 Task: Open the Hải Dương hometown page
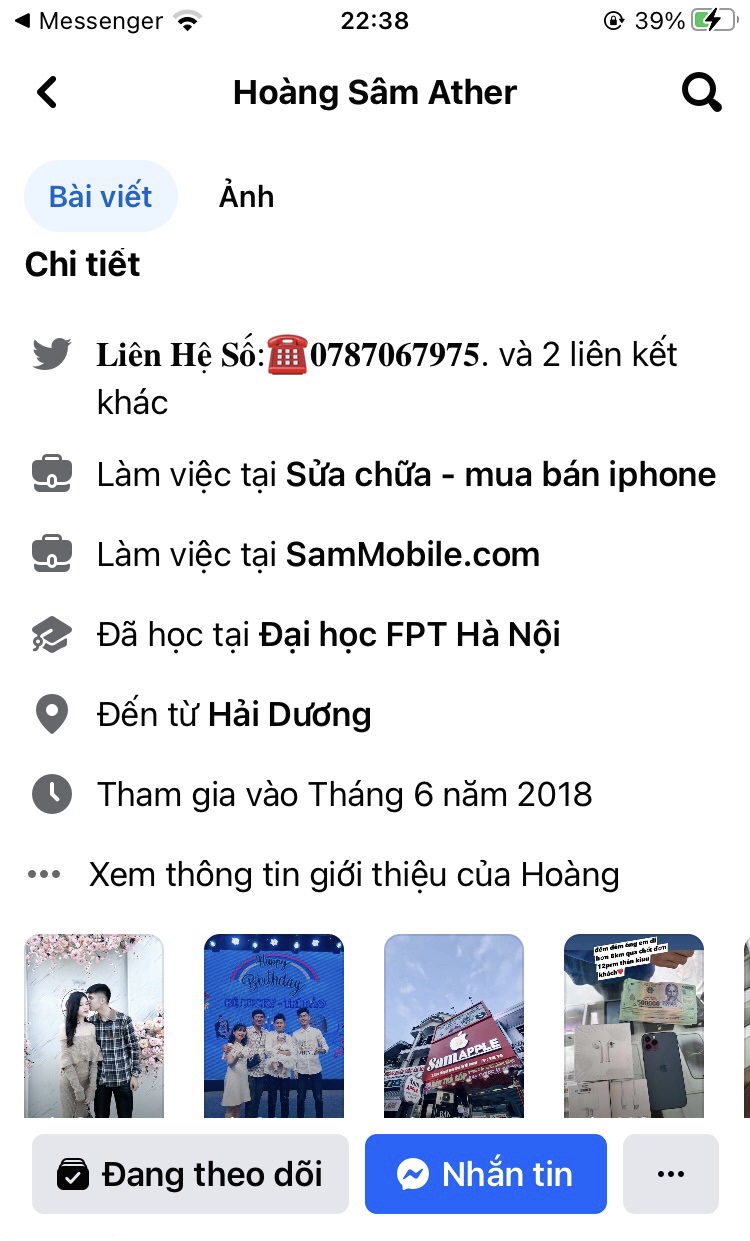pos(289,714)
